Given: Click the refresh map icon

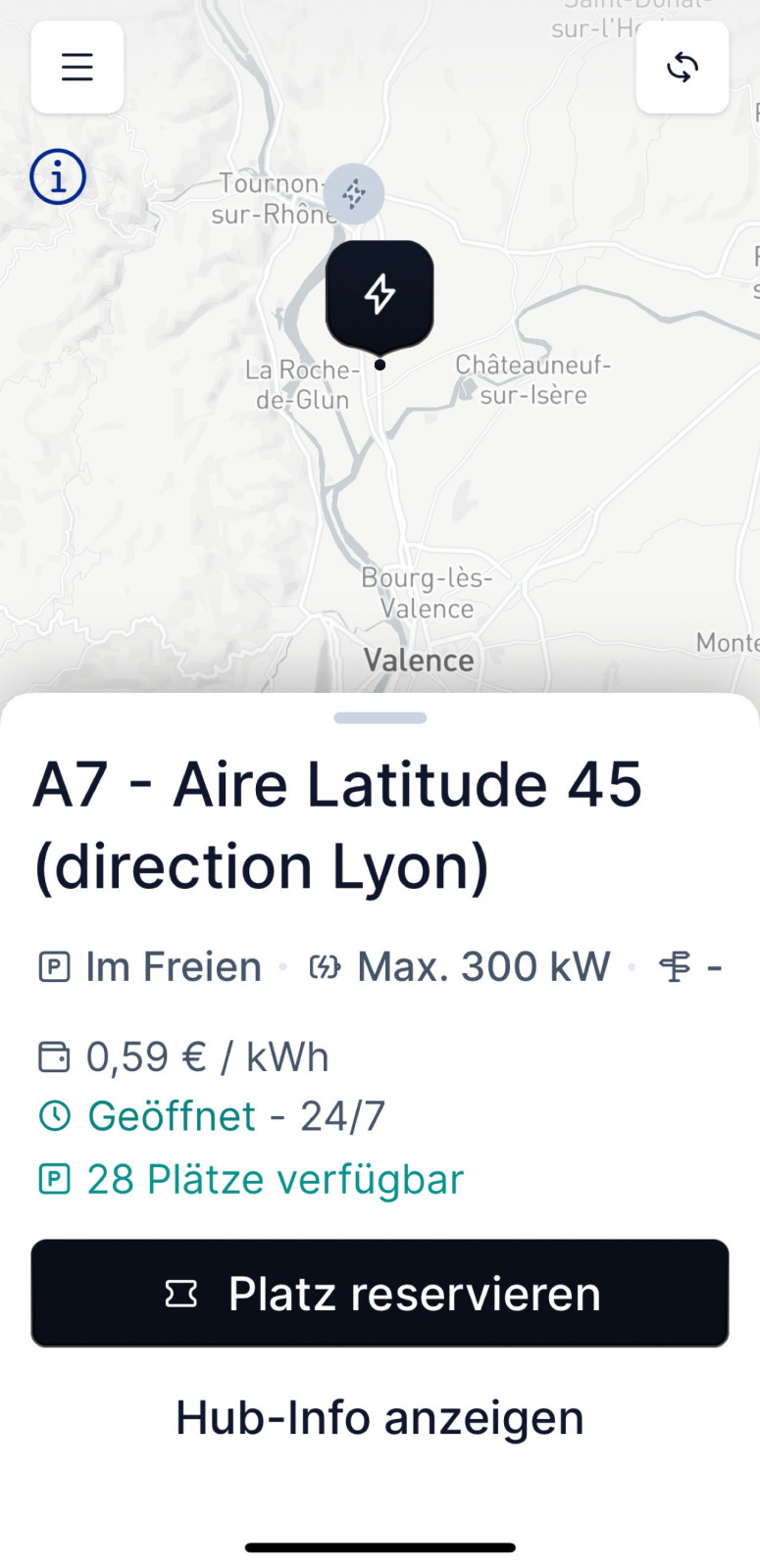Looking at the screenshot, I should (683, 67).
